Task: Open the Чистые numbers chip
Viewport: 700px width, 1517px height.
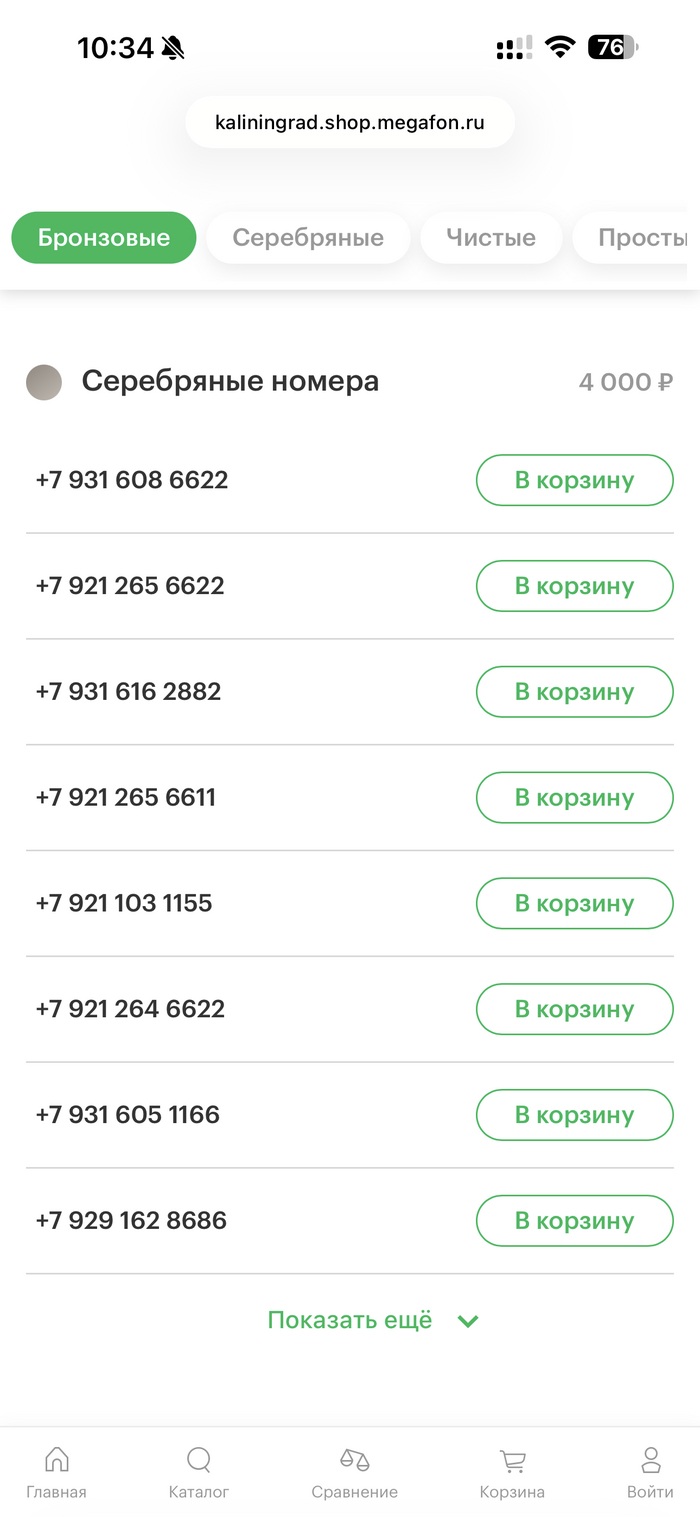Action: pos(491,238)
